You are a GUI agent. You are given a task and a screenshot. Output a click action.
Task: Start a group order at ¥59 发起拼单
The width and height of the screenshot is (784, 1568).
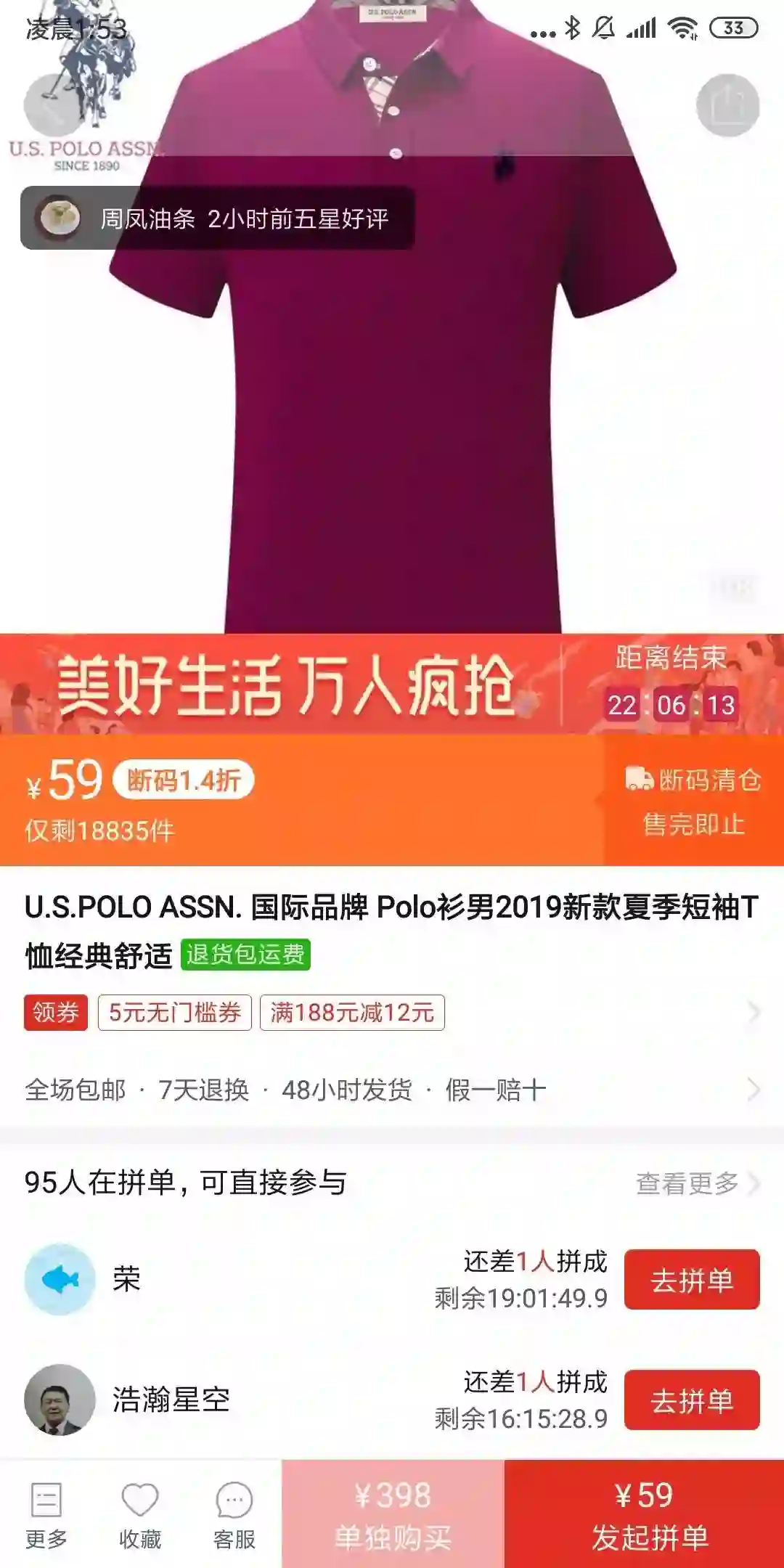[x=644, y=1514]
